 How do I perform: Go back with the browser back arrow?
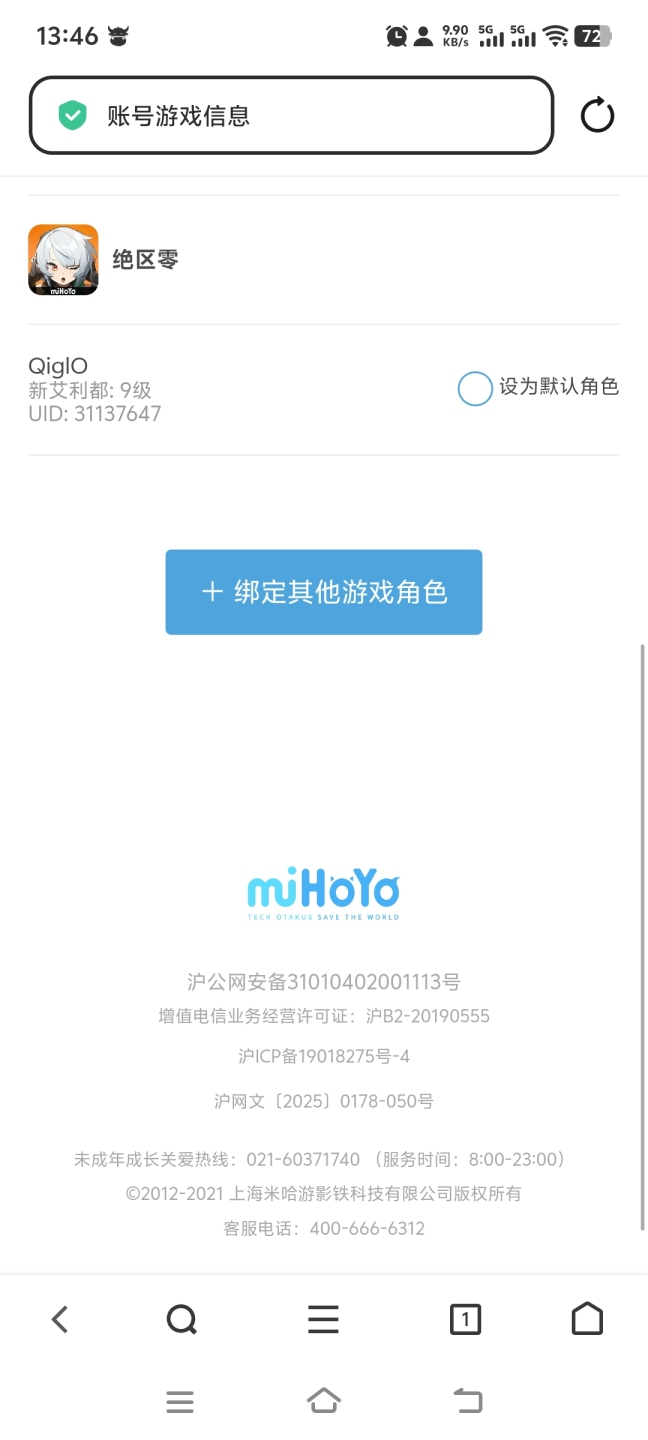point(60,1320)
